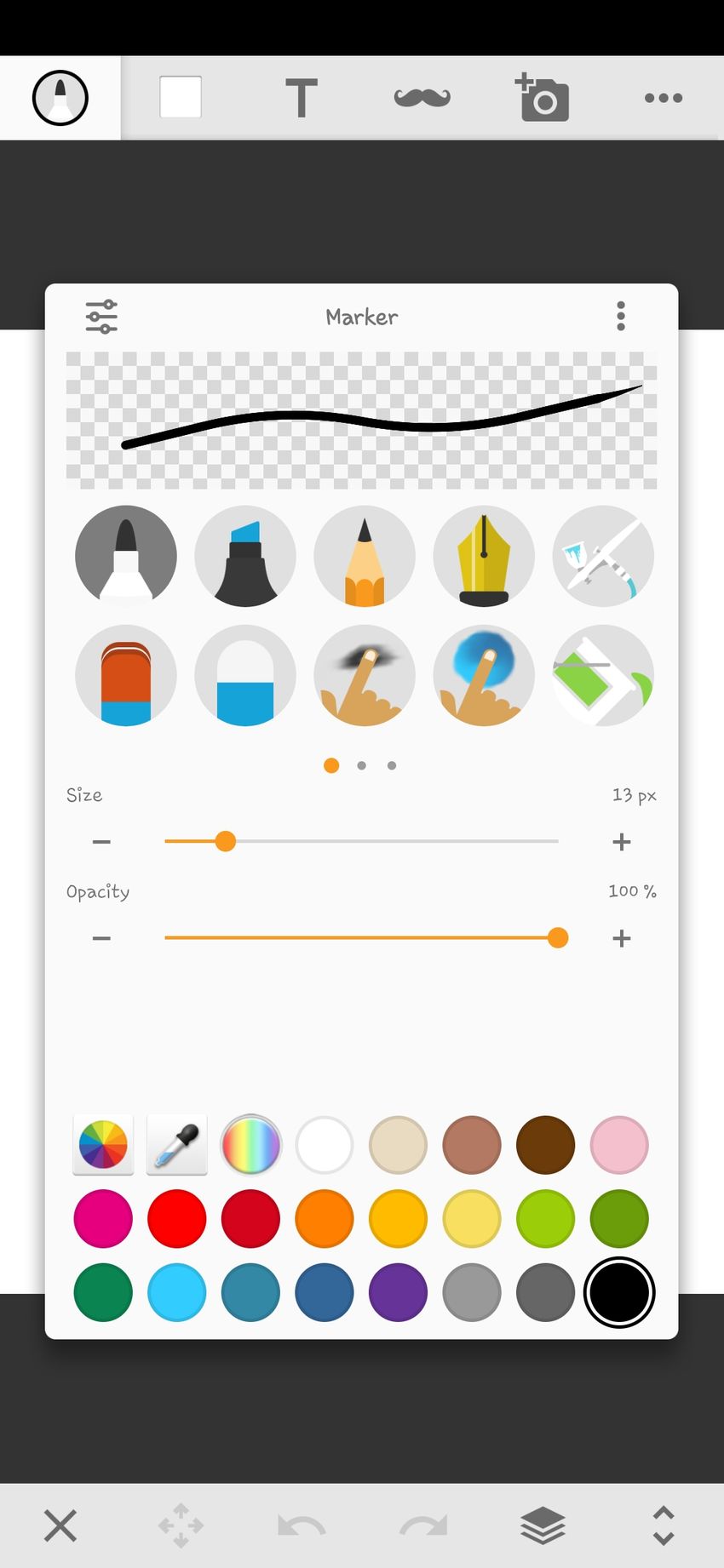
Task: Choose the pencil brush
Action: (365, 557)
